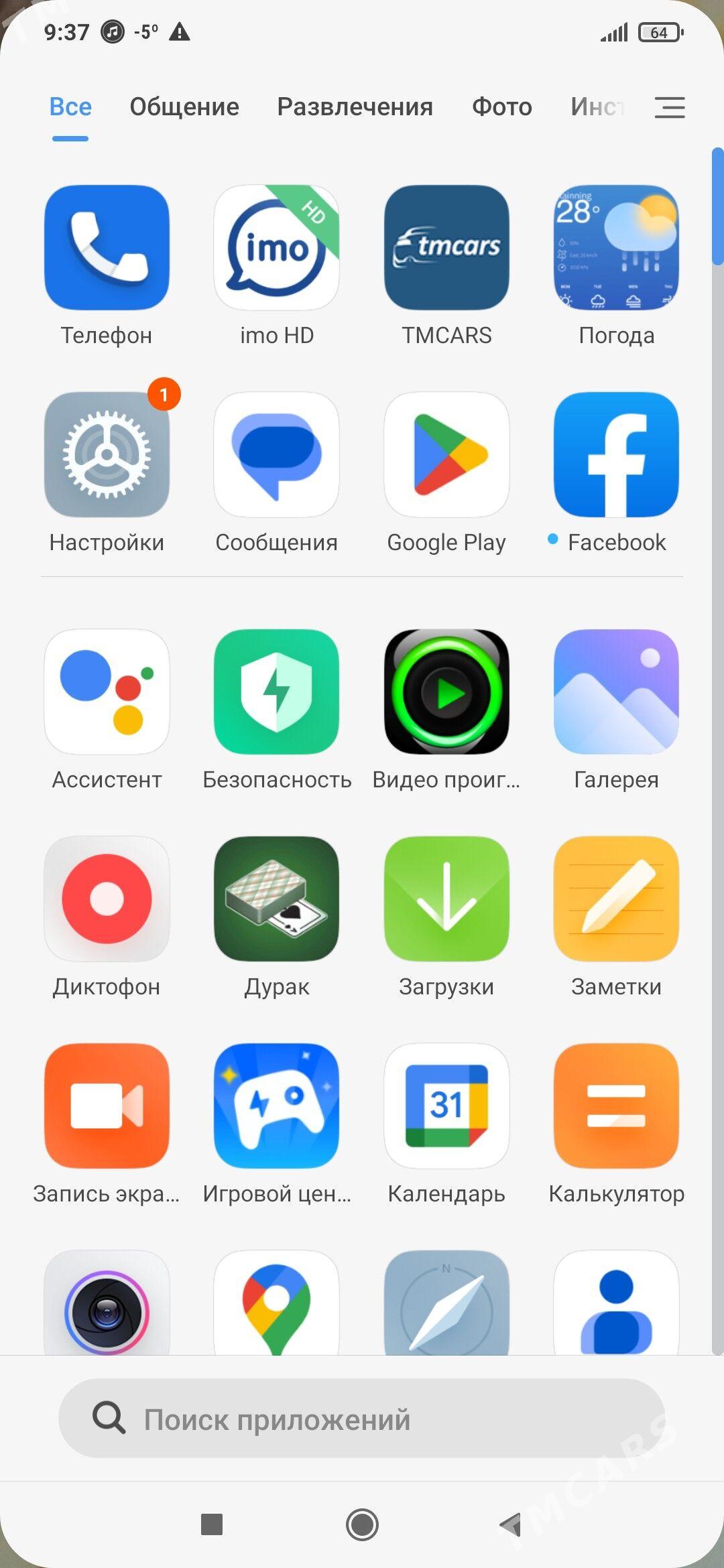Open the Безопасность app
724x1568 pixels.
276,692
